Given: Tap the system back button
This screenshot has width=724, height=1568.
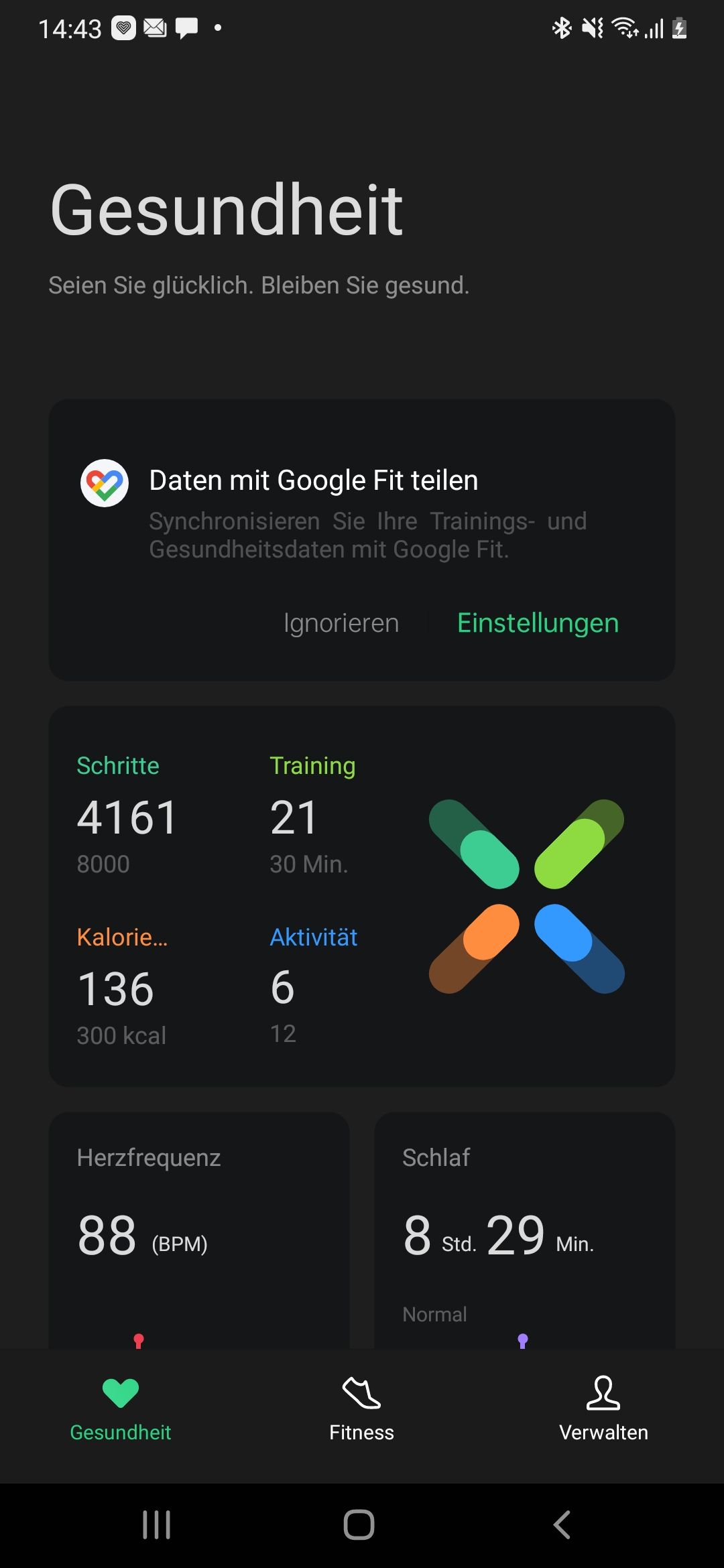Looking at the screenshot, I should [562, 1525].
